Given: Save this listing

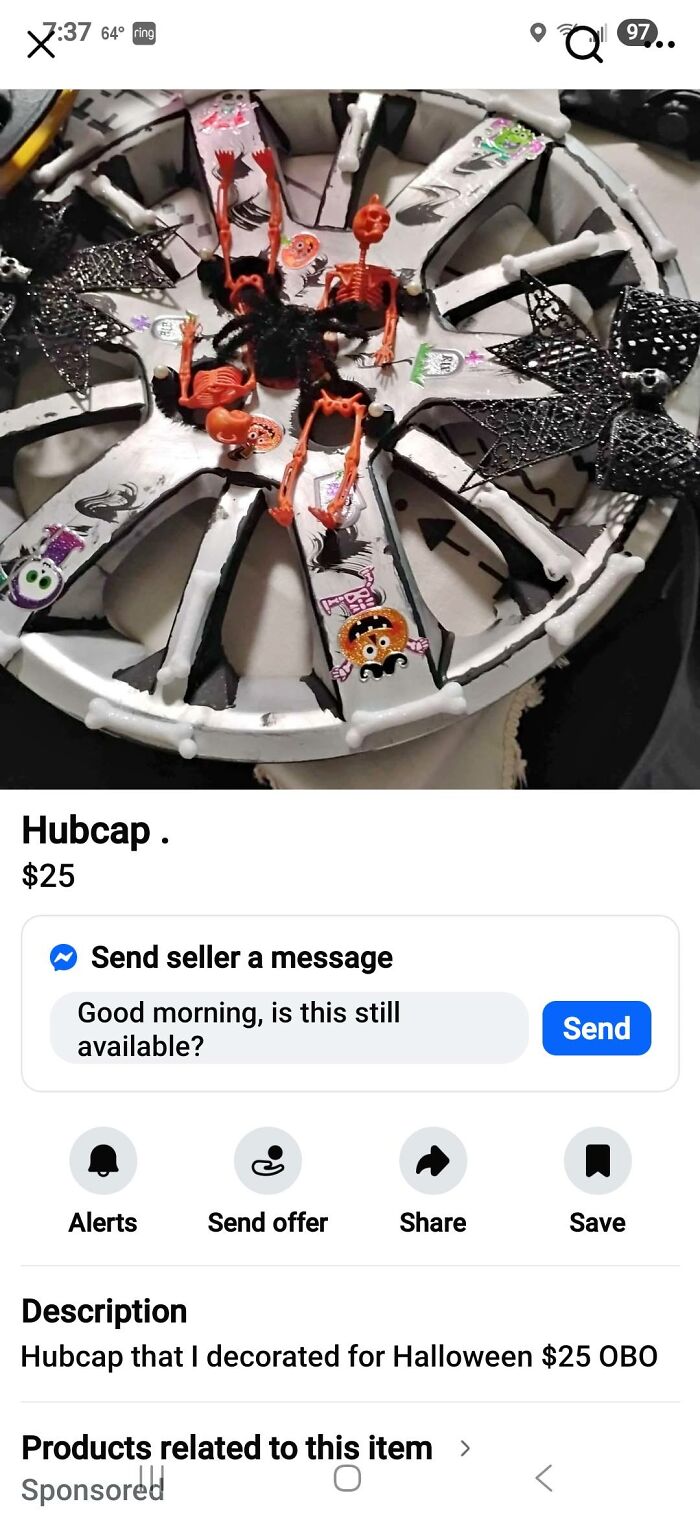Looking at the screenshot, I should click(597, 1161).
